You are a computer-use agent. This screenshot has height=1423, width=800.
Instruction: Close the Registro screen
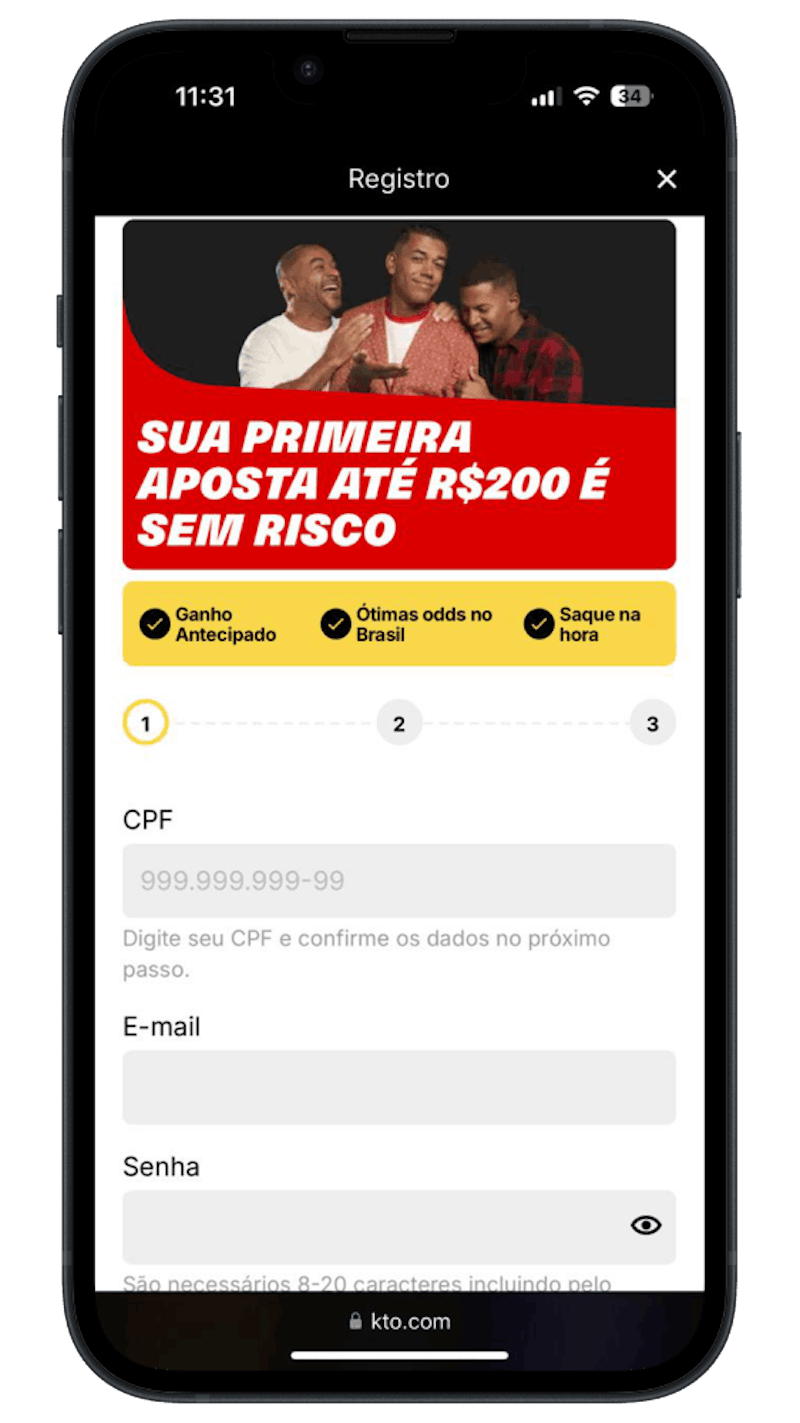[x=666, y=179]
